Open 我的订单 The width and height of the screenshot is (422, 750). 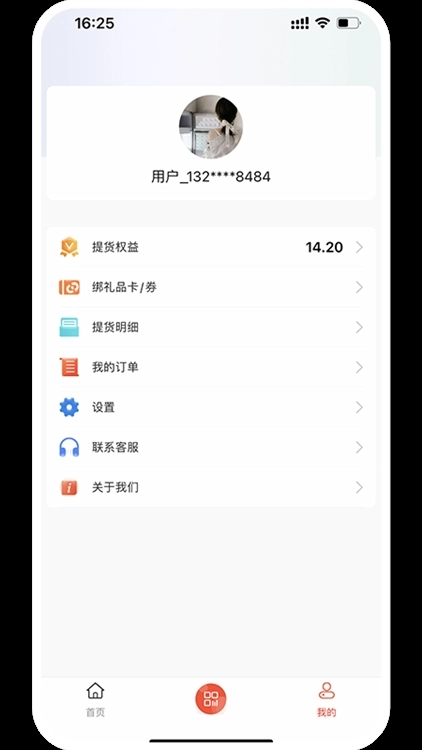tap(211, 367)
